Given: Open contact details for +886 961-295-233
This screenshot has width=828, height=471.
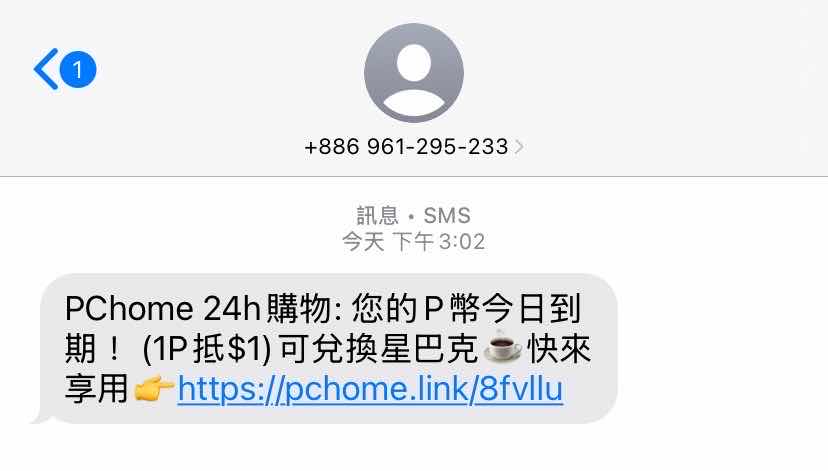Looking at the screenshot, I should (x=413, y=146).
